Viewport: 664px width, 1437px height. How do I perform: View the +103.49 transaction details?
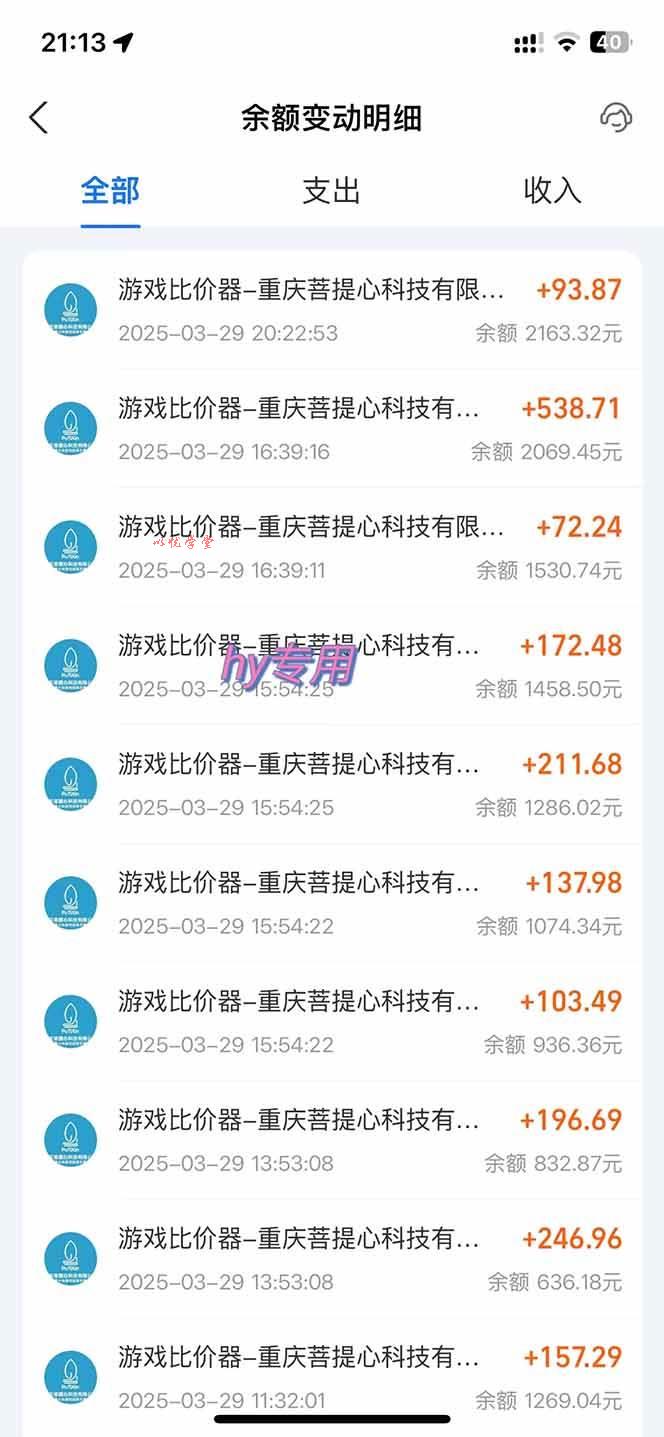coord(332,1021)
